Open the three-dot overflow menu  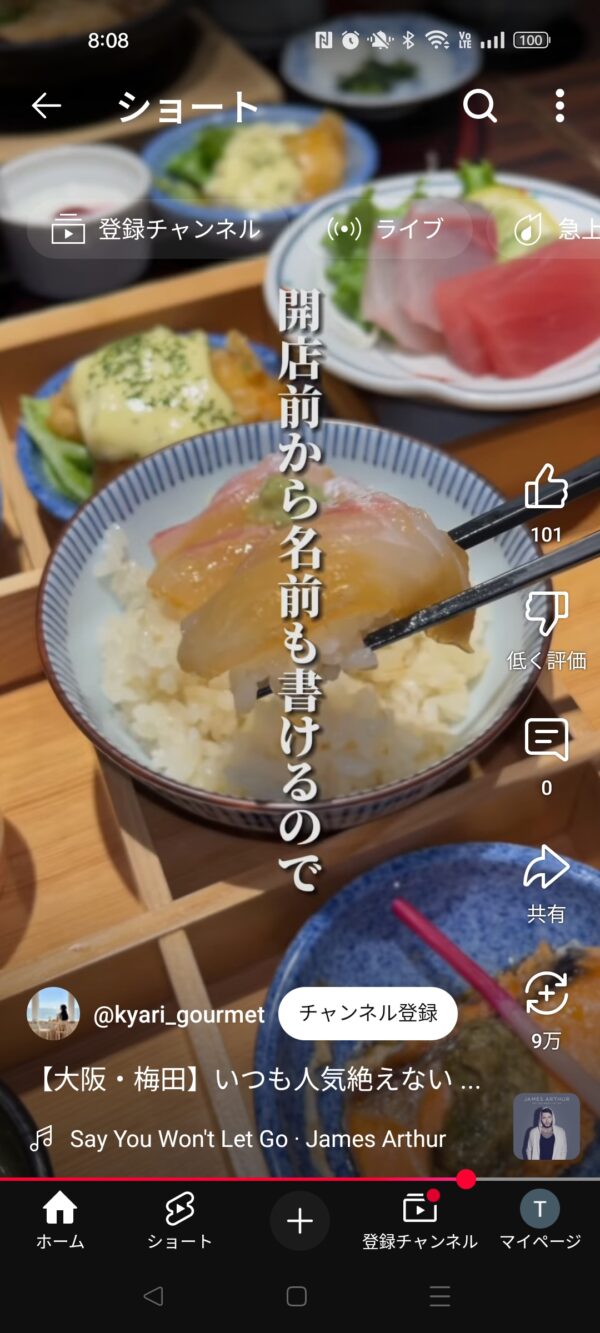click(559, 105)
